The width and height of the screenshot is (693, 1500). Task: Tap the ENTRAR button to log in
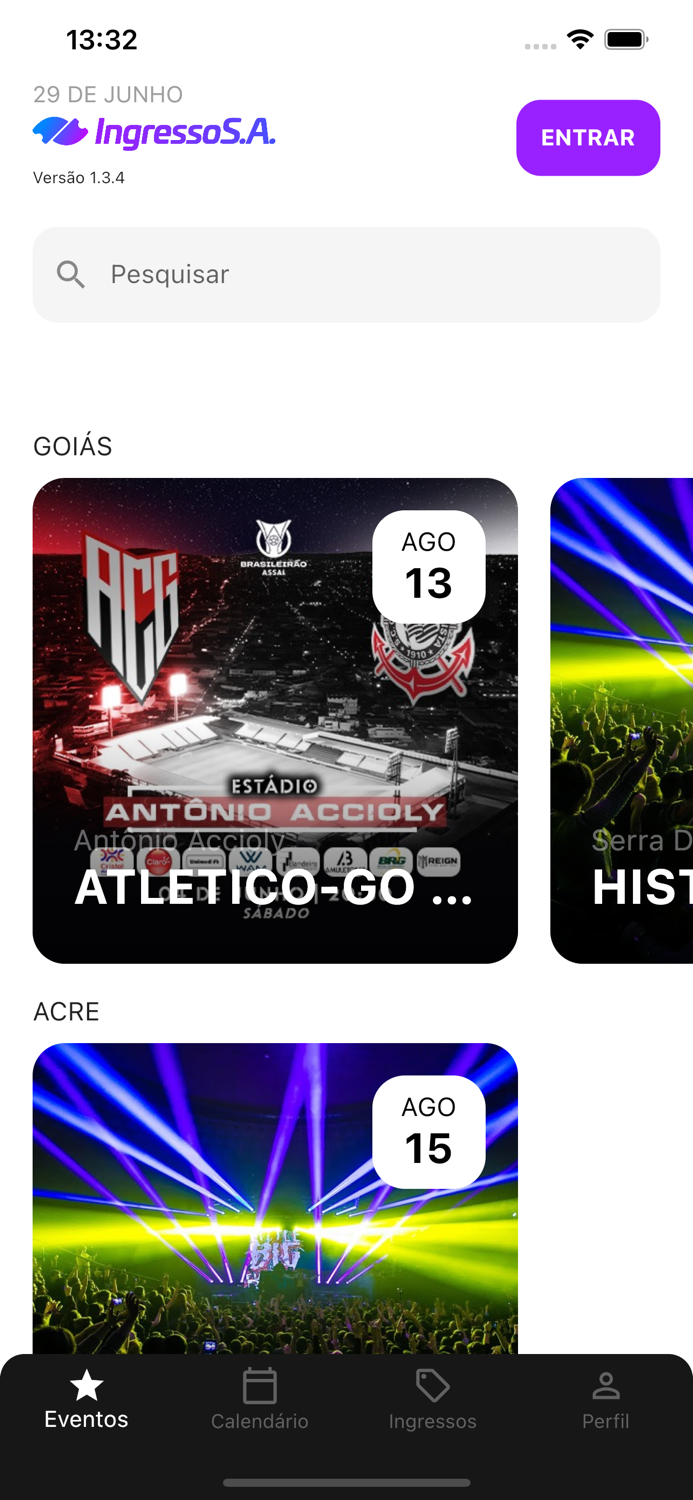588,138
